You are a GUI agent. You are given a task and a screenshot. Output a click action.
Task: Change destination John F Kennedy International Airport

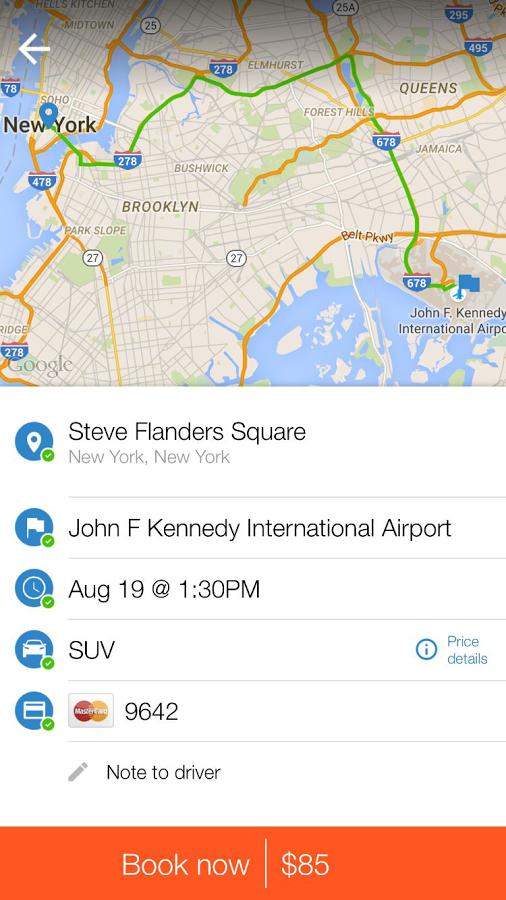point(253,528)
